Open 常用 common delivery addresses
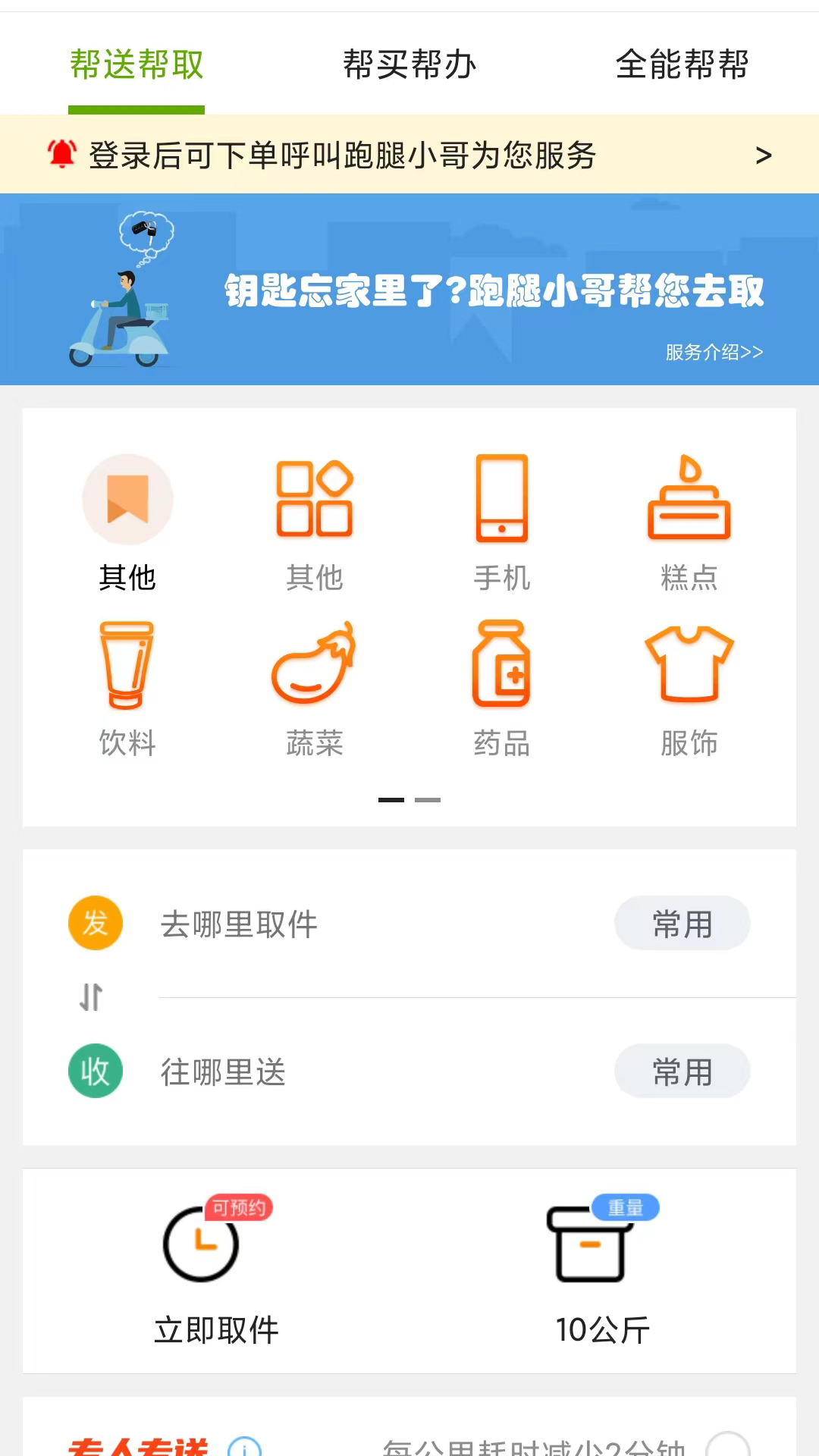 (682, 1071)
